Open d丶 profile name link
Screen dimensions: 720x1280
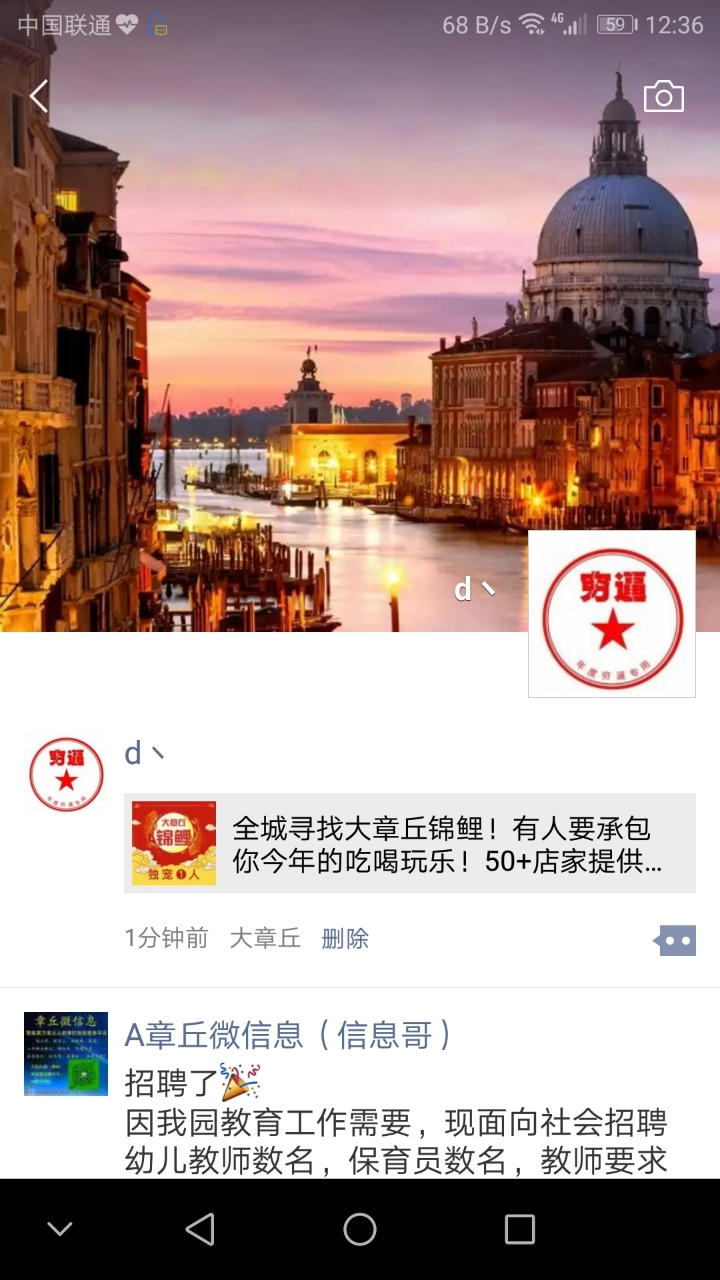click(x=144, y=754)
